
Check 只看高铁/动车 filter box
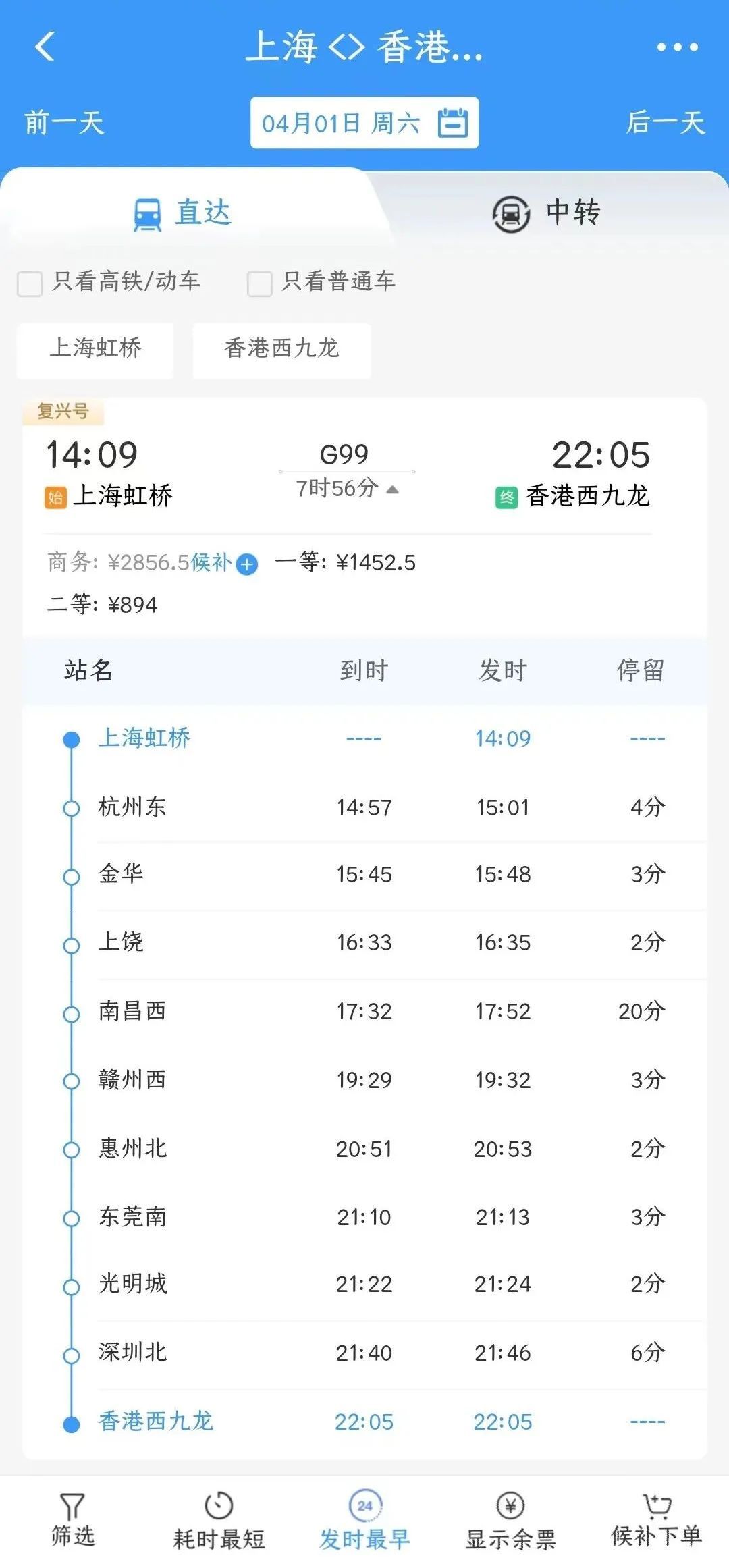(x=30, y=283)
